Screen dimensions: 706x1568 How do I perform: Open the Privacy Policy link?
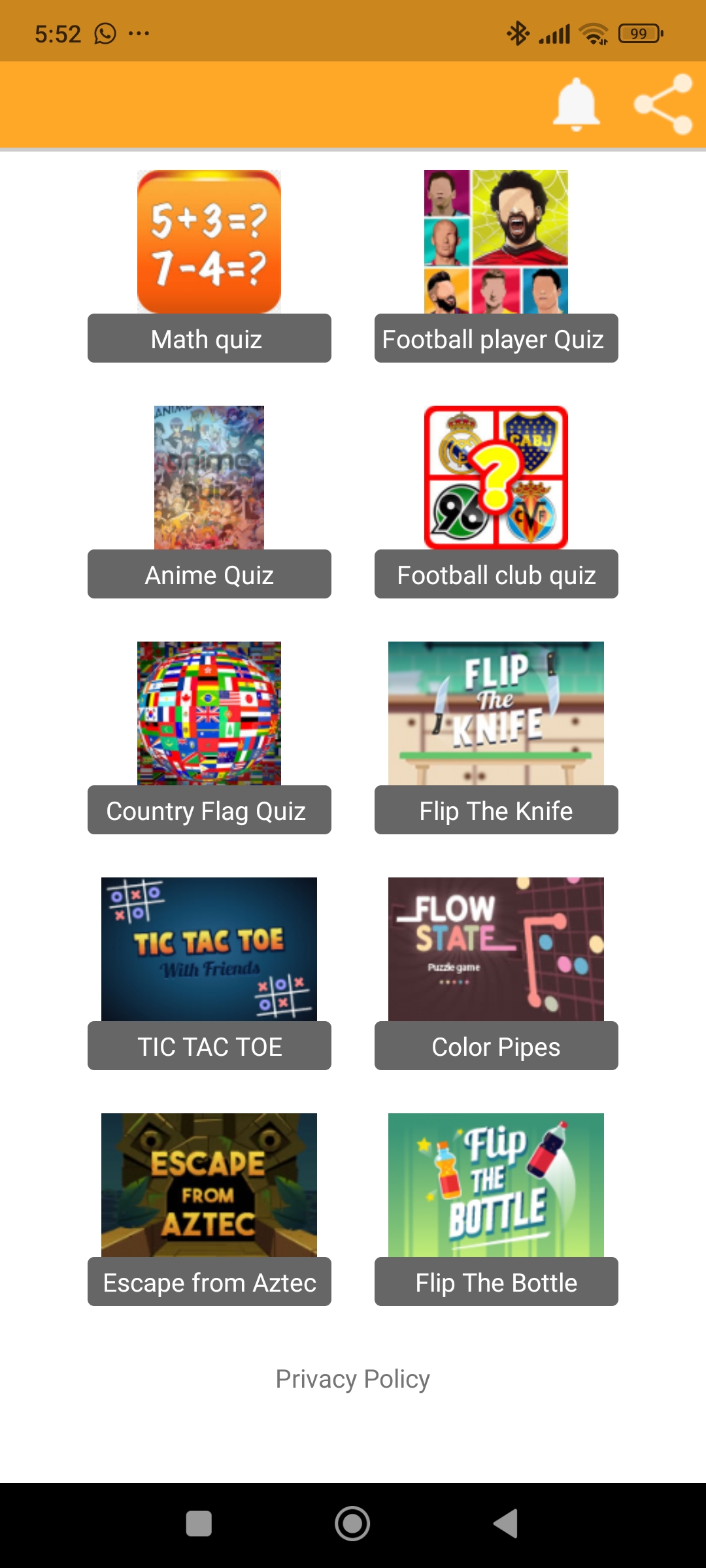pyautogui.click(x=353, y=1379)
